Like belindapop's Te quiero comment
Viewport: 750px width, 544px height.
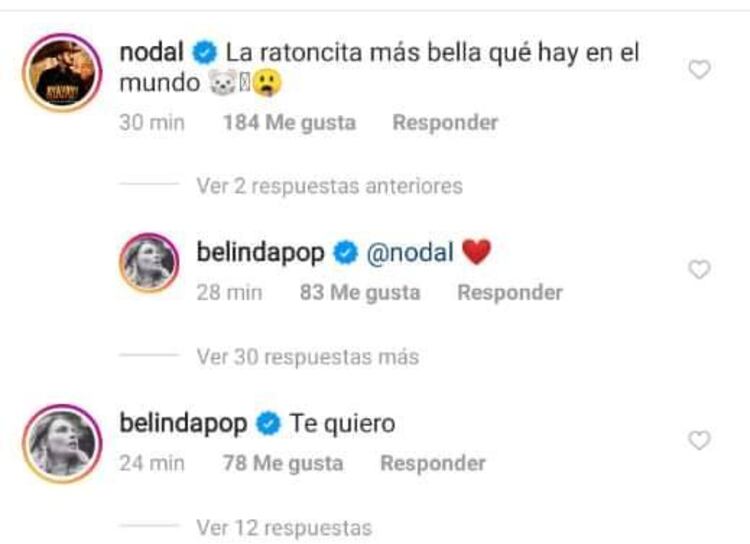700,441
